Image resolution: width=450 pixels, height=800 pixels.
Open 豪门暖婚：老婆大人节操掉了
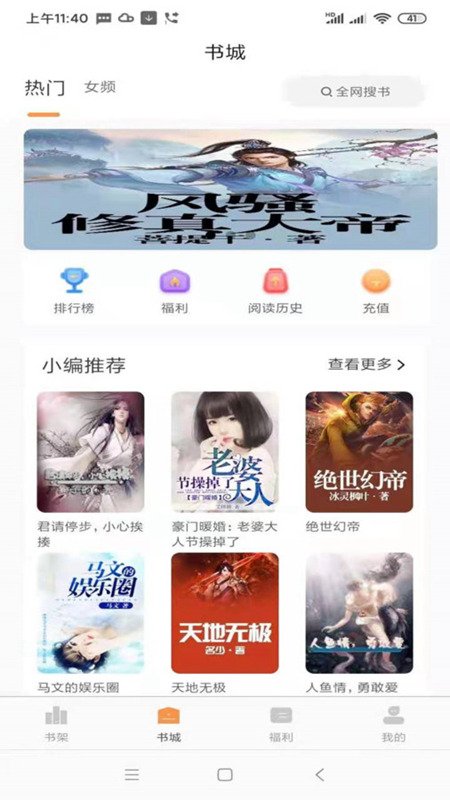click(224, 469)
